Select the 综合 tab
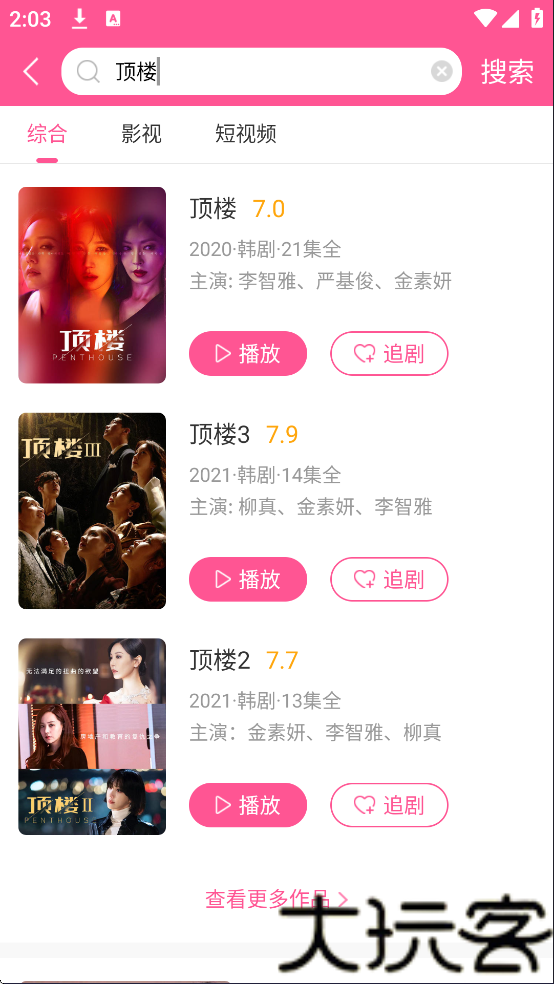This screenshot has height=984, width=554. click(x=47, y=133)
